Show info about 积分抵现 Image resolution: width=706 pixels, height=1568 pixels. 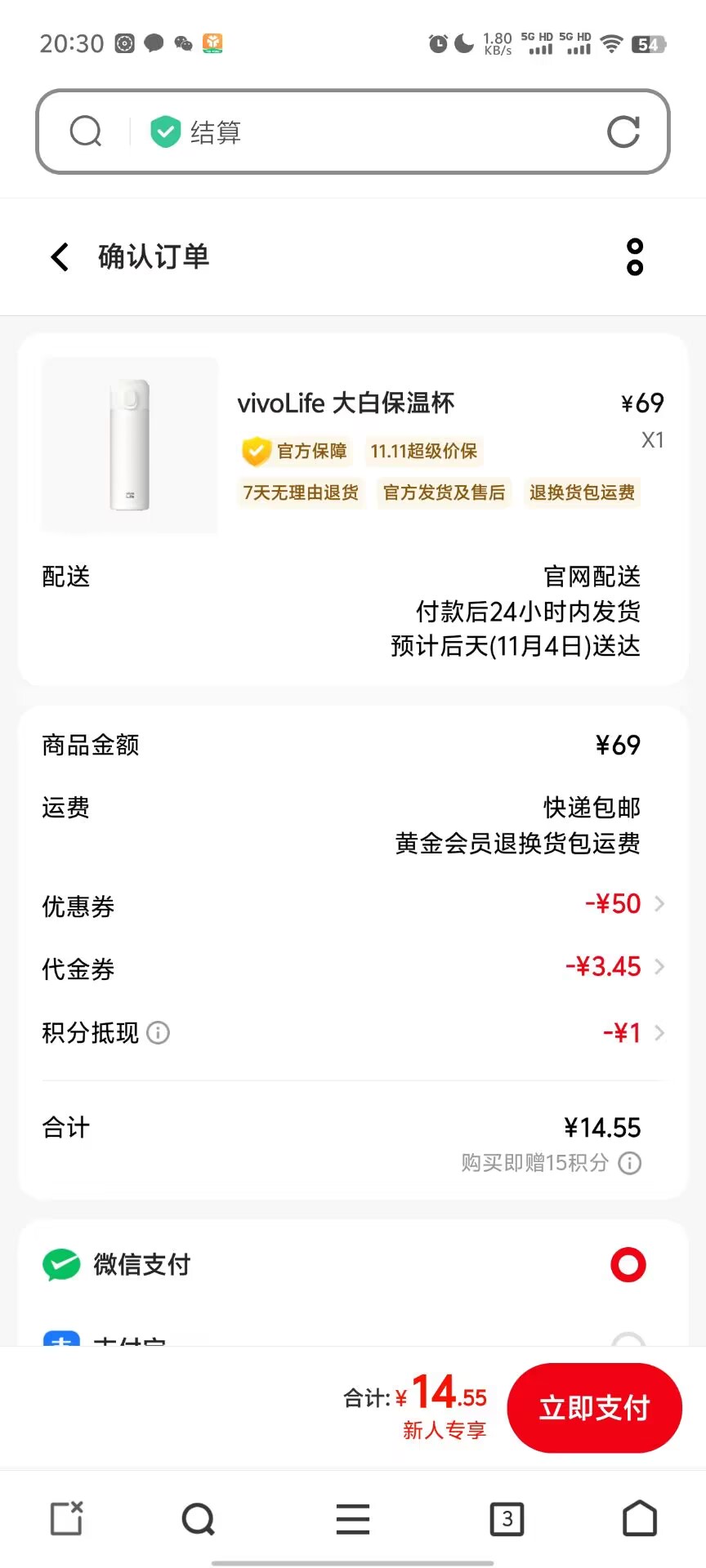point(159,1033)
